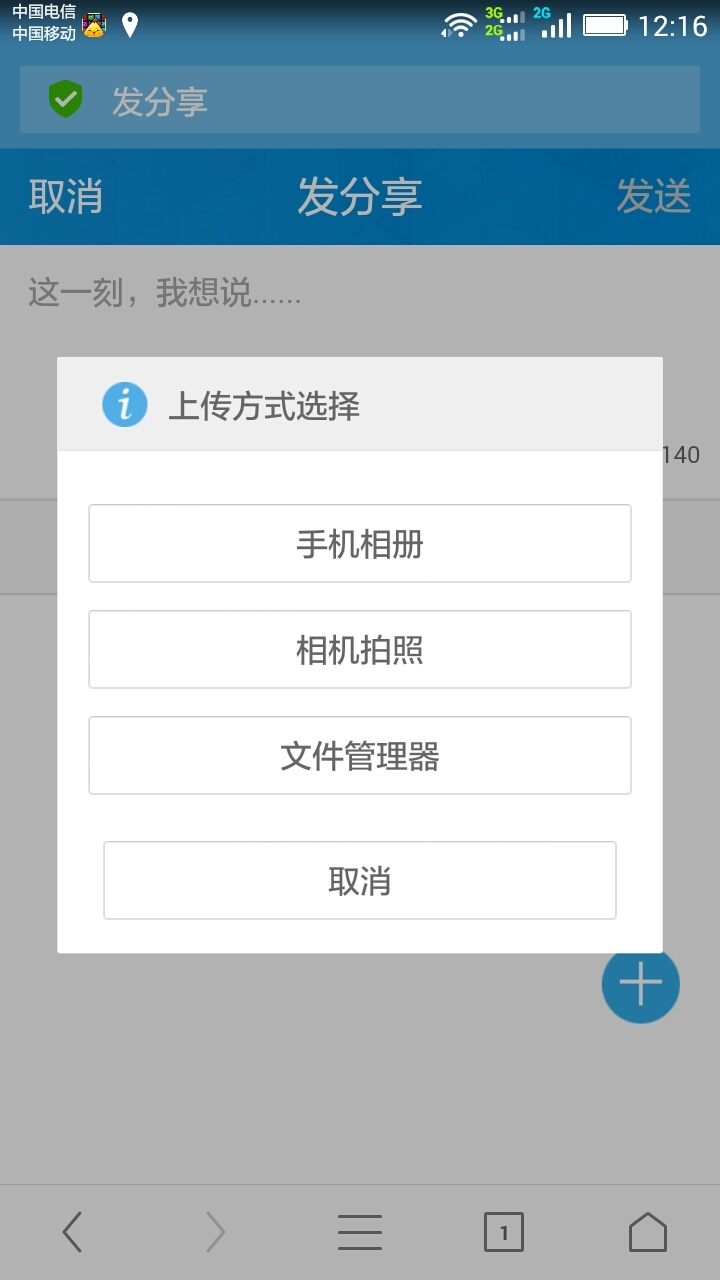Select 手机相册 upload option
This screenshot has height=1280, width=720.
click(360, 543)
